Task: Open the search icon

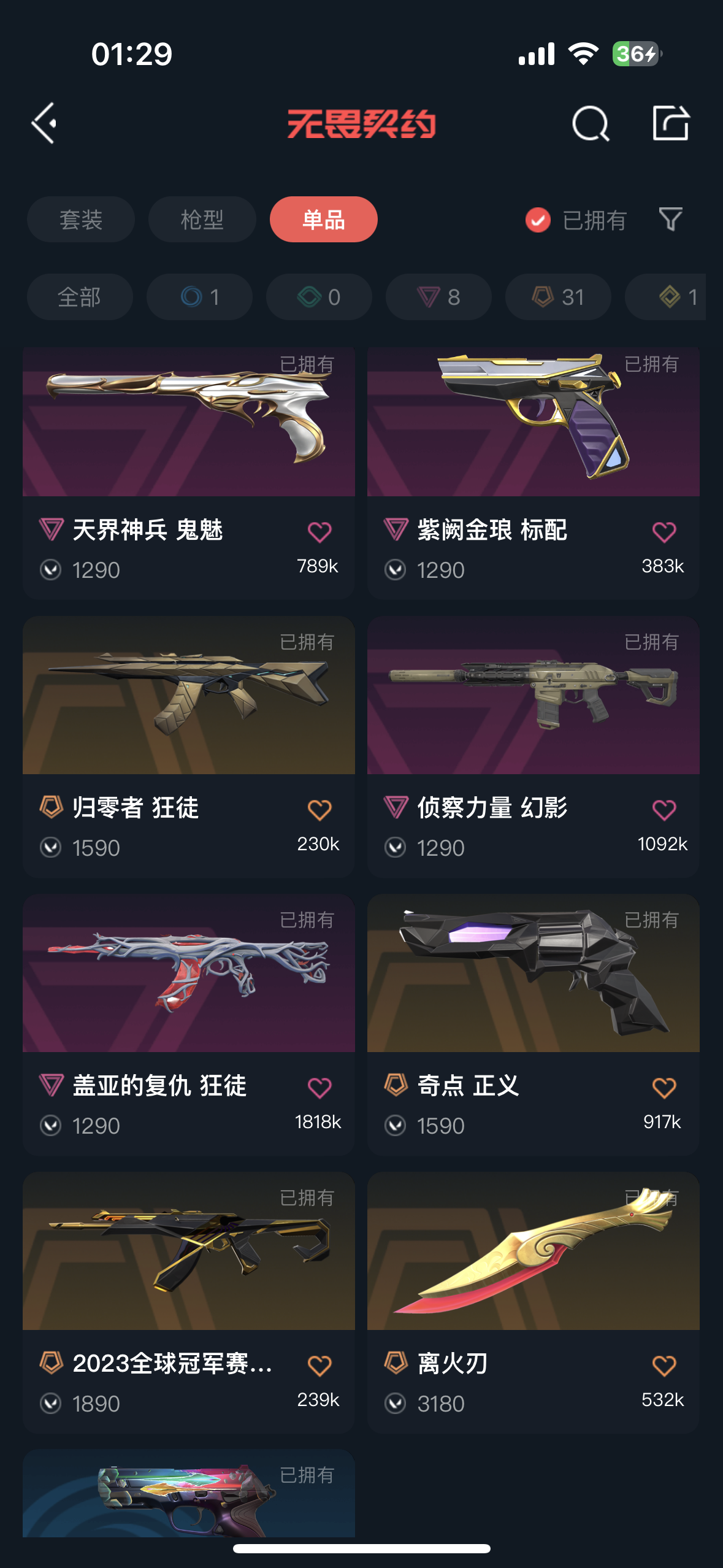Action: (590, 123)
